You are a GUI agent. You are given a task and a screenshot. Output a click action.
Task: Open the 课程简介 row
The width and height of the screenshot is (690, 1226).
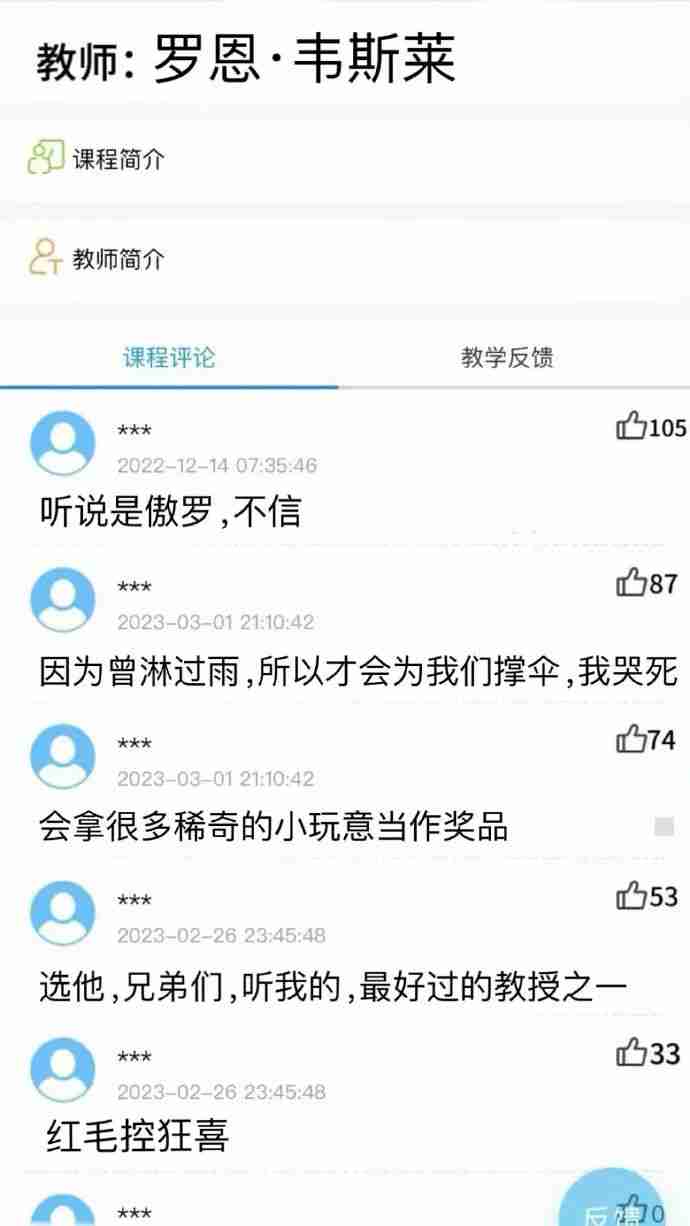click(x=118, y=158)
